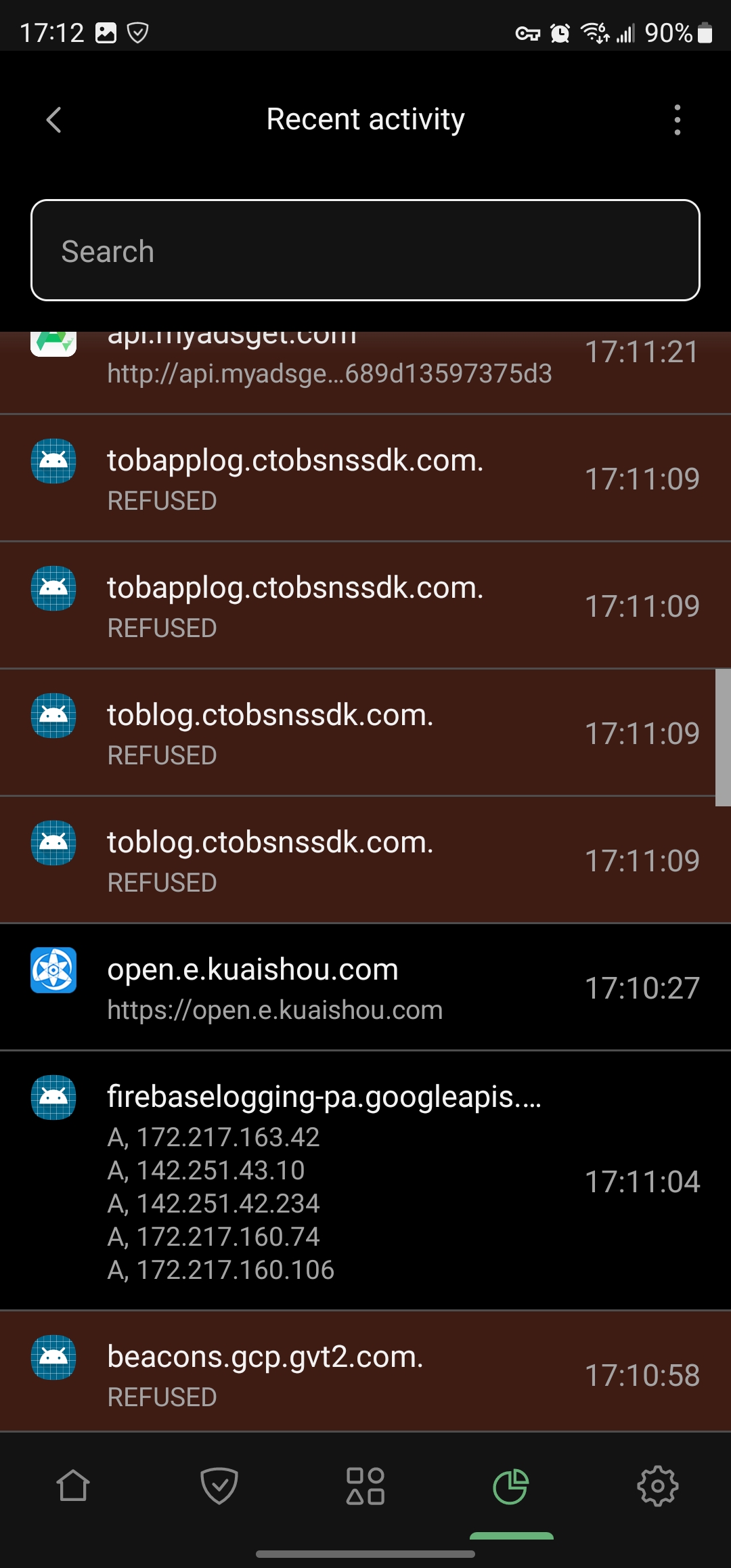Tap the Search input field
Viewport: 731px width, 1568px height.
(365, 251)
